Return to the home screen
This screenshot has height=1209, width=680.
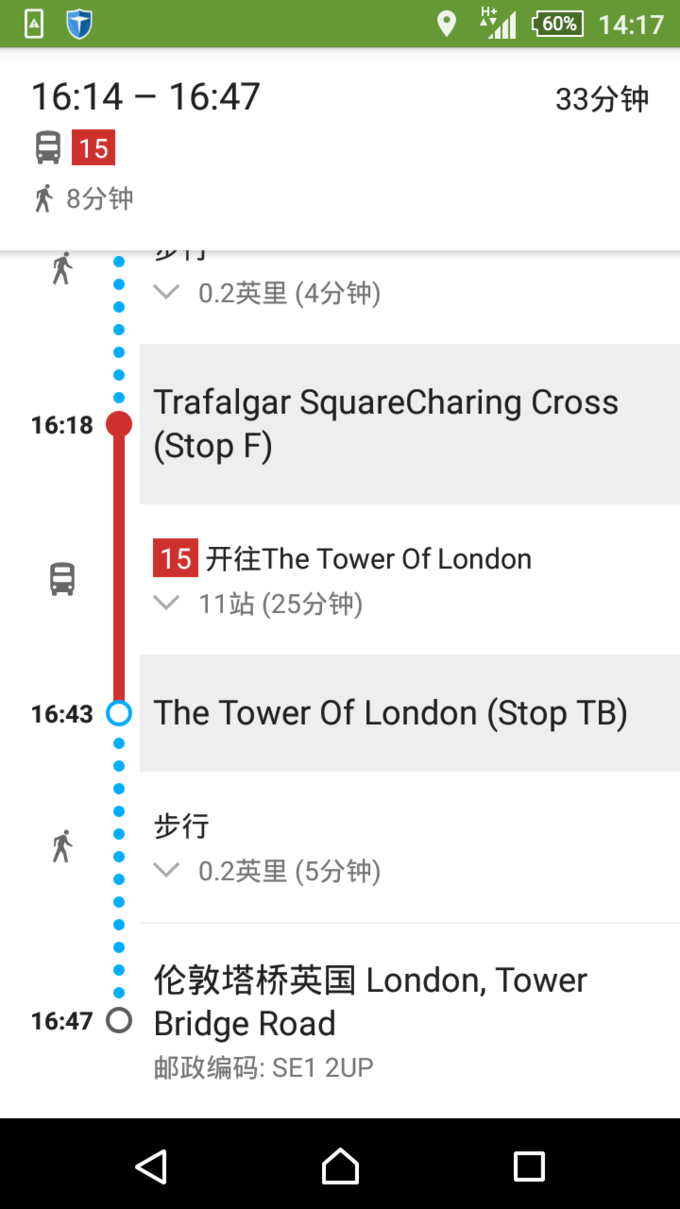coord(340,1165)
